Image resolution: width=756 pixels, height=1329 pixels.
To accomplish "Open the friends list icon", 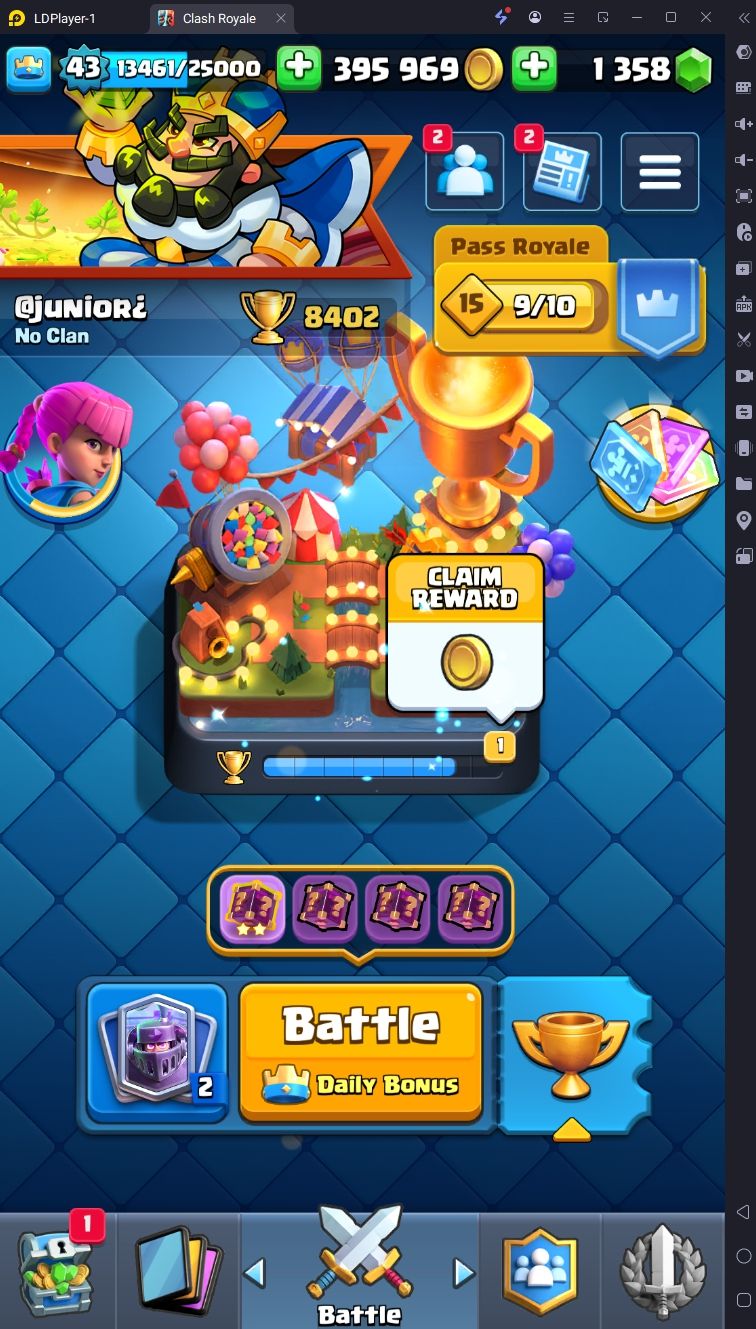I will (464, 171).
